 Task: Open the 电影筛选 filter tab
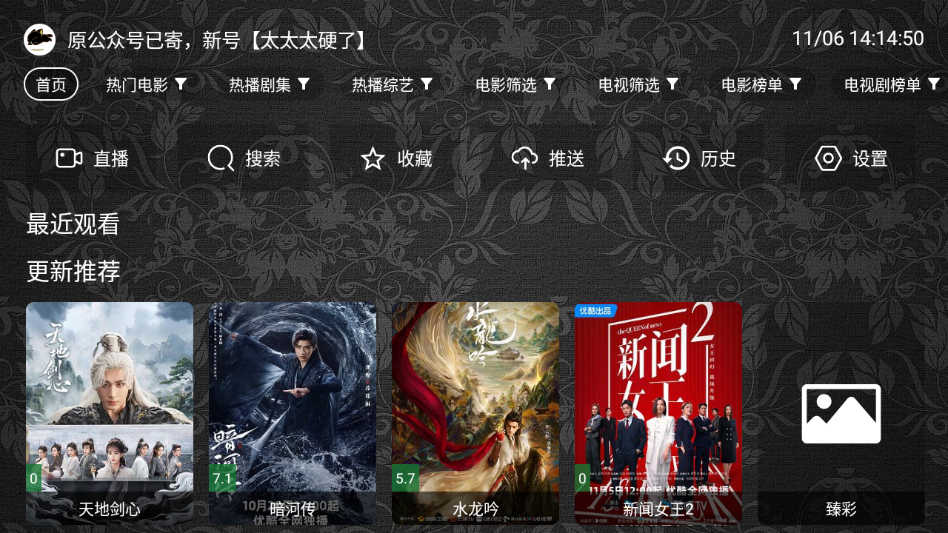[515, 85]
